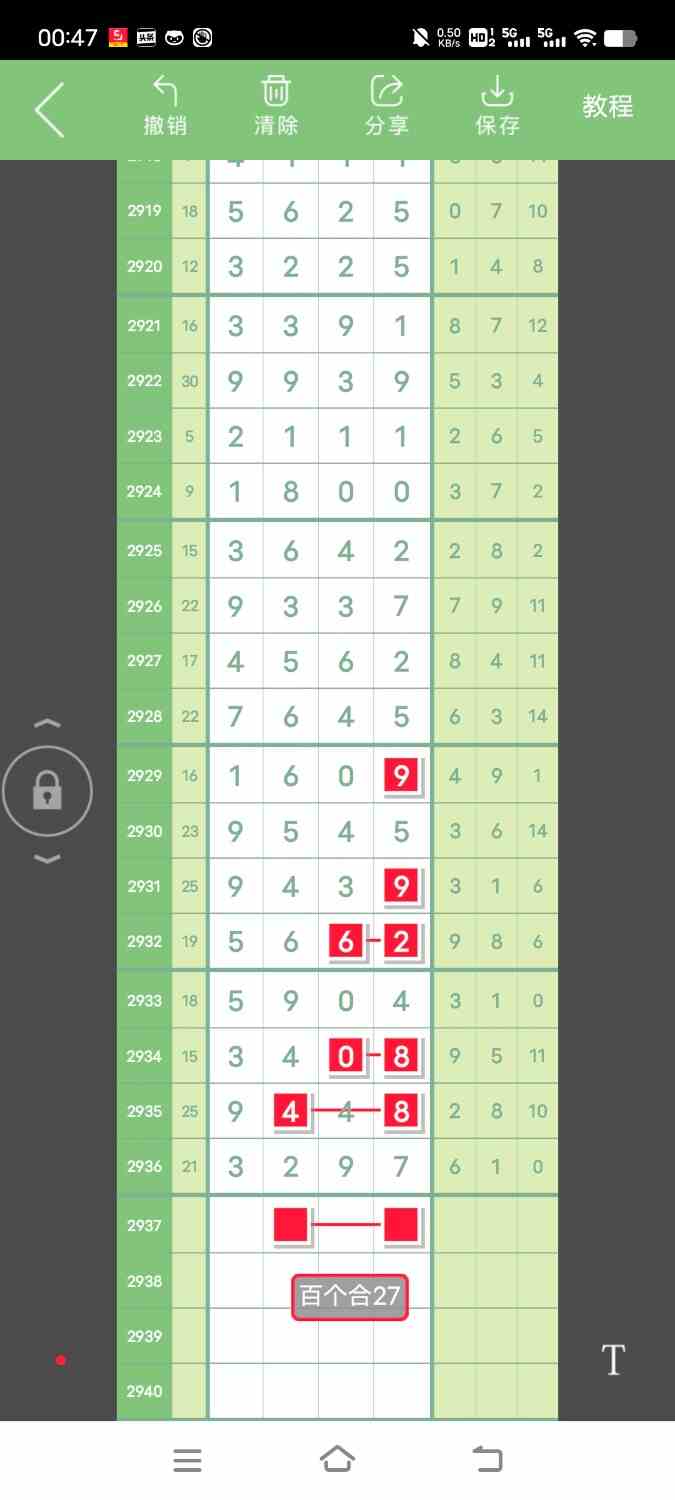Tap the down chevron below the lock
The image size is (675, 1500).
click(x=47, y=859)
